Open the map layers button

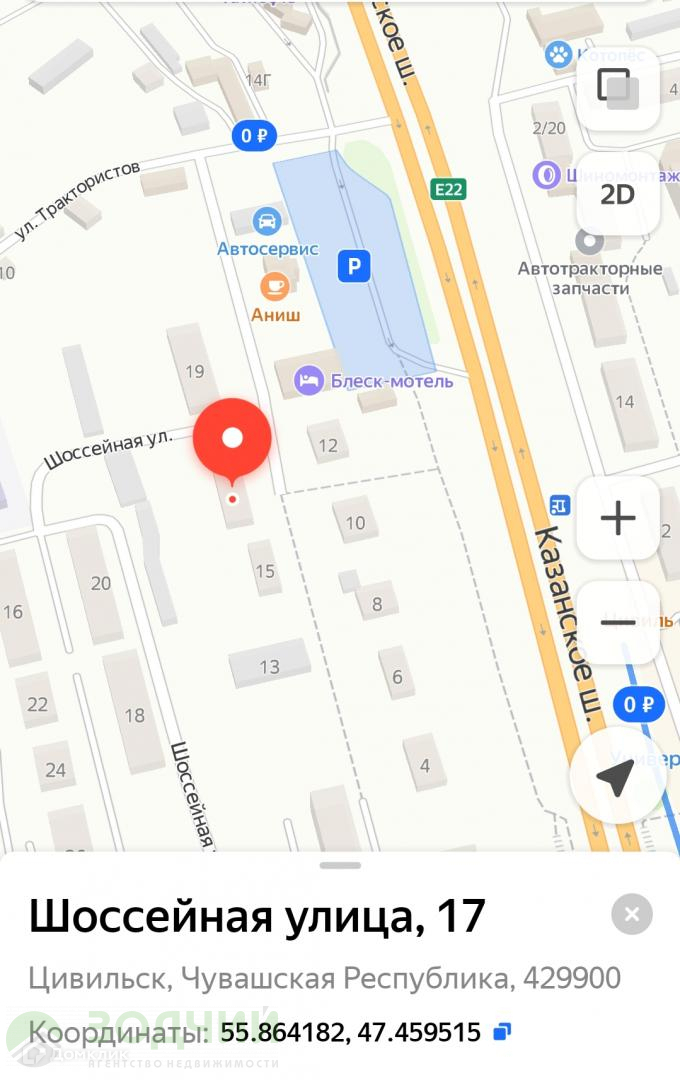[x=617, y=88]
